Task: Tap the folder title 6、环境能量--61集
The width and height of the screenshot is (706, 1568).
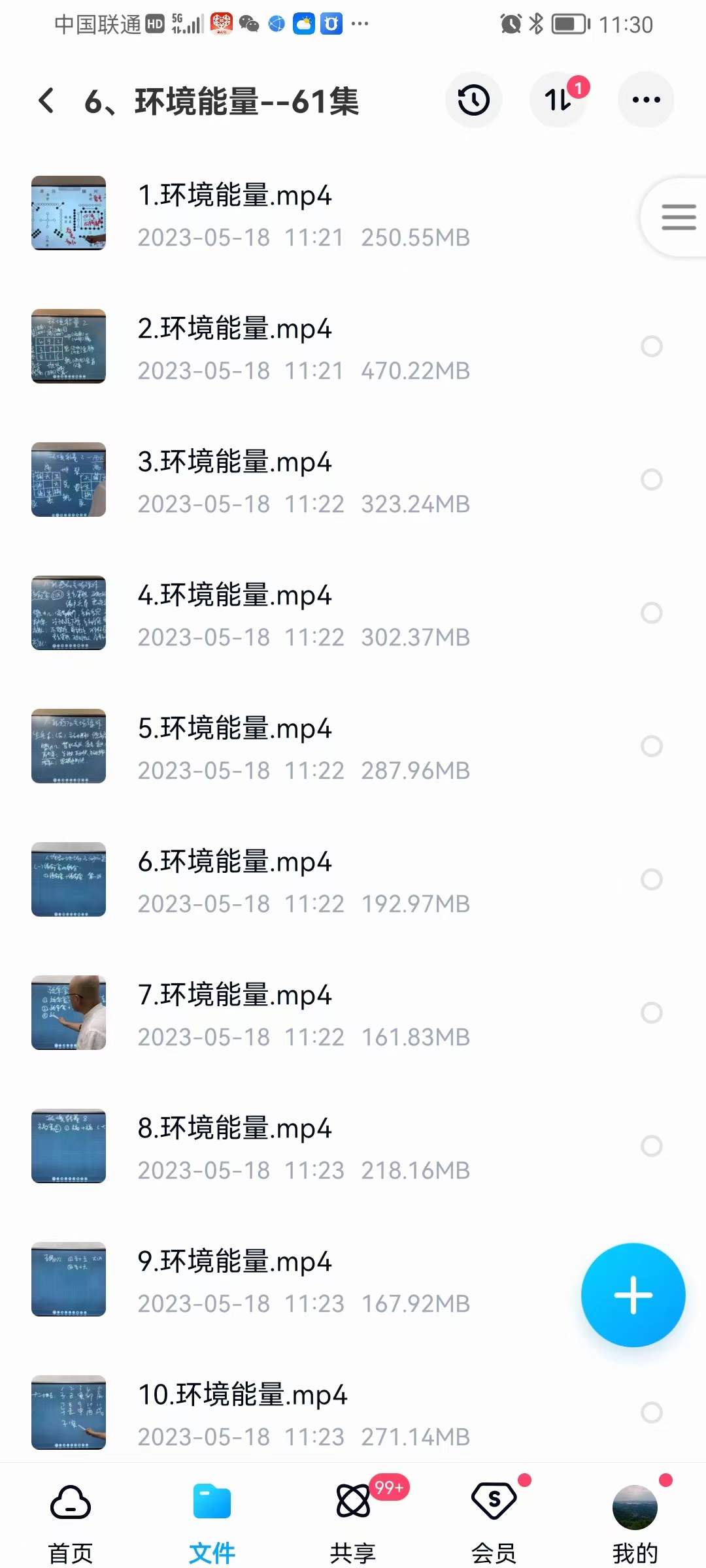Action: click(222, 101)
